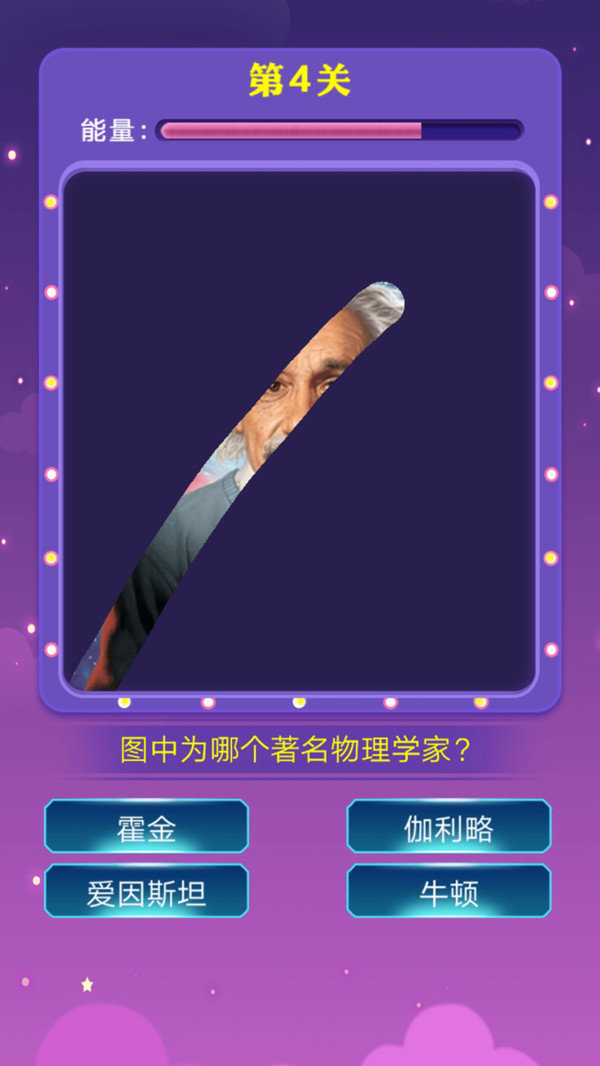This screenshot has width=600, height=1066.
Task: Choose 伽利略 as the answer
Action: (x=448, y=827)
